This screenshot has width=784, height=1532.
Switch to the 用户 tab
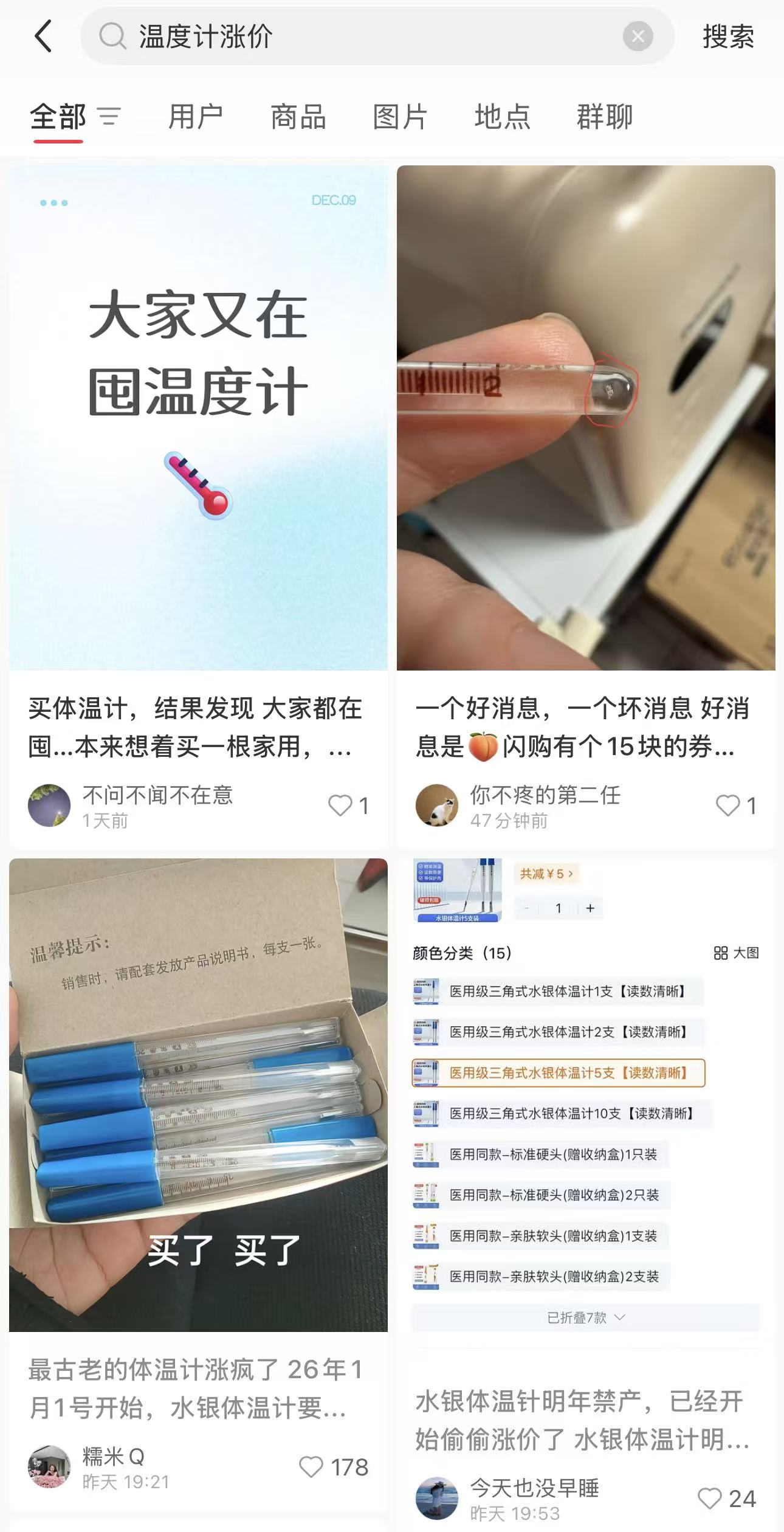(x=195, y=117)
